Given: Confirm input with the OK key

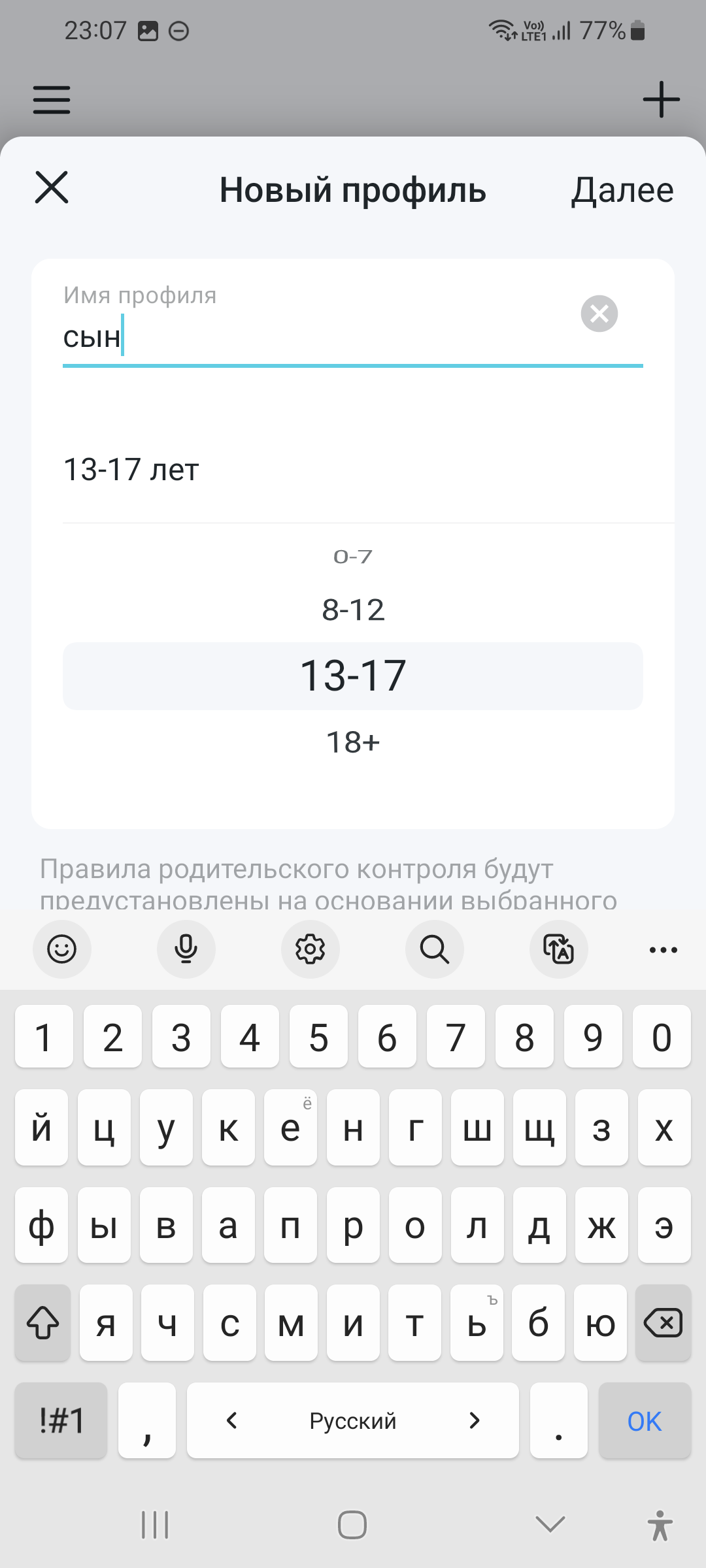Looking at the screenshot, I should 645,1421.
